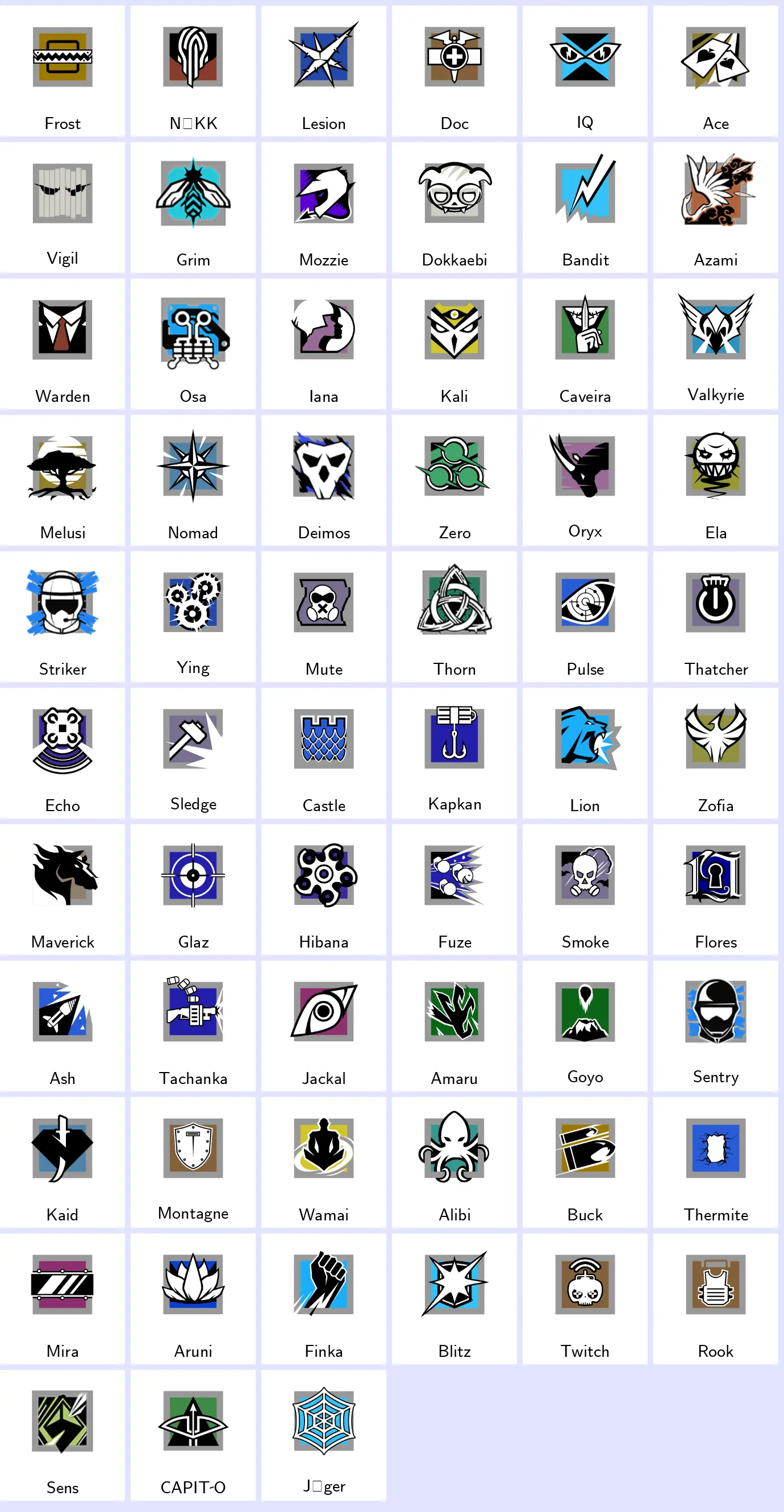
Task: Open the Lion operator card
Action: [x=585, y=754]
